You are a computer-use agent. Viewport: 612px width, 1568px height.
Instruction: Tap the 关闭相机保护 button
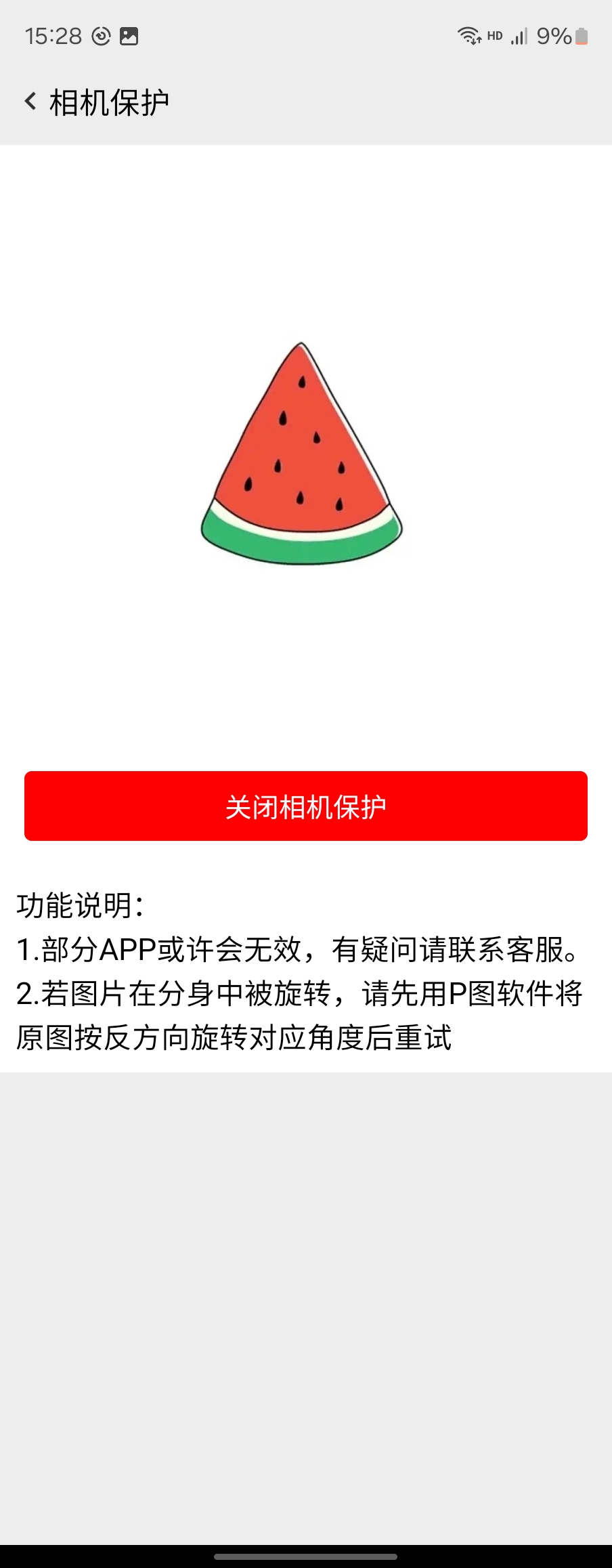[x=306, y=806]
